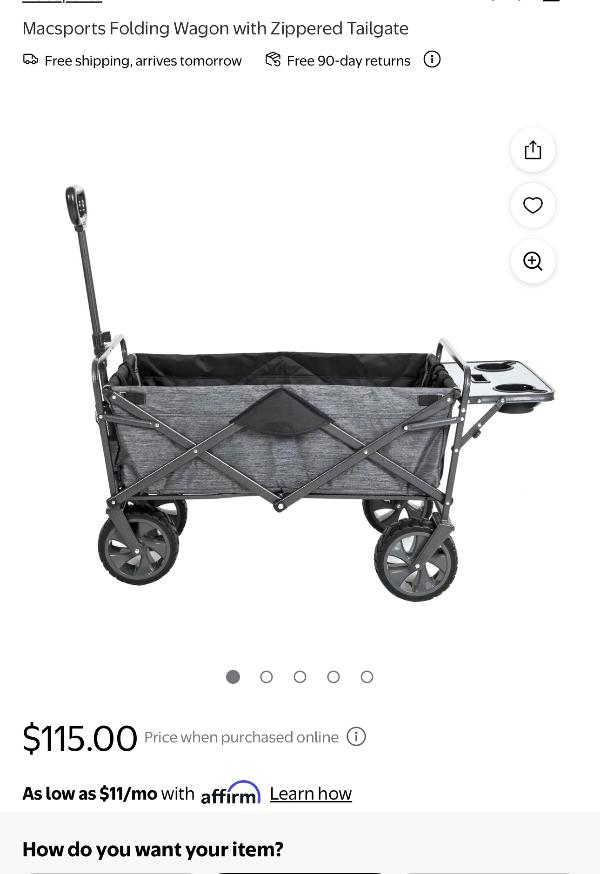600x874 pixels.
Task: Open the Affirm Learn how link
Action: coord(310,794)
